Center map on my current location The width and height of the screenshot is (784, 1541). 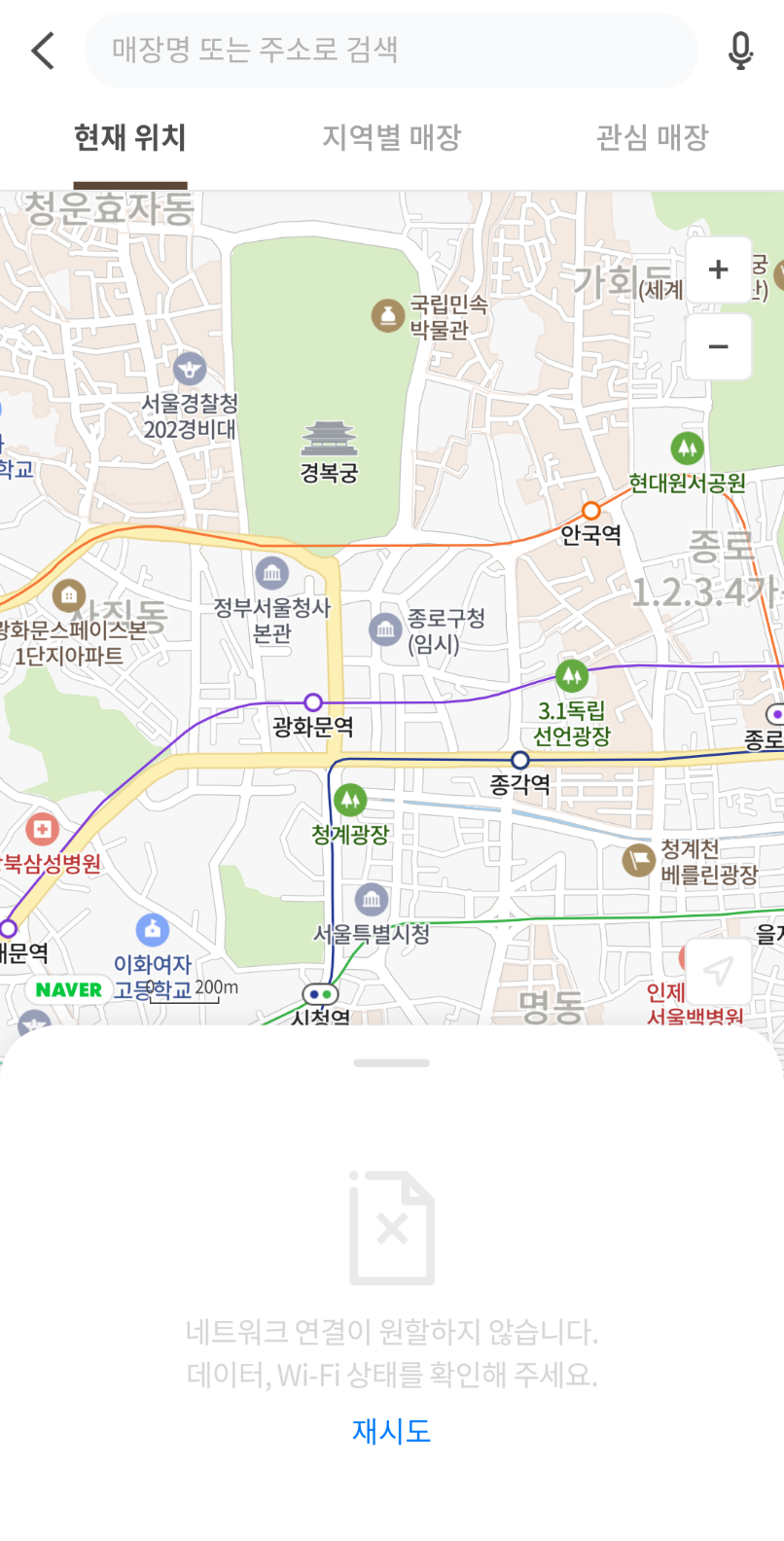[x=718, y=970]
